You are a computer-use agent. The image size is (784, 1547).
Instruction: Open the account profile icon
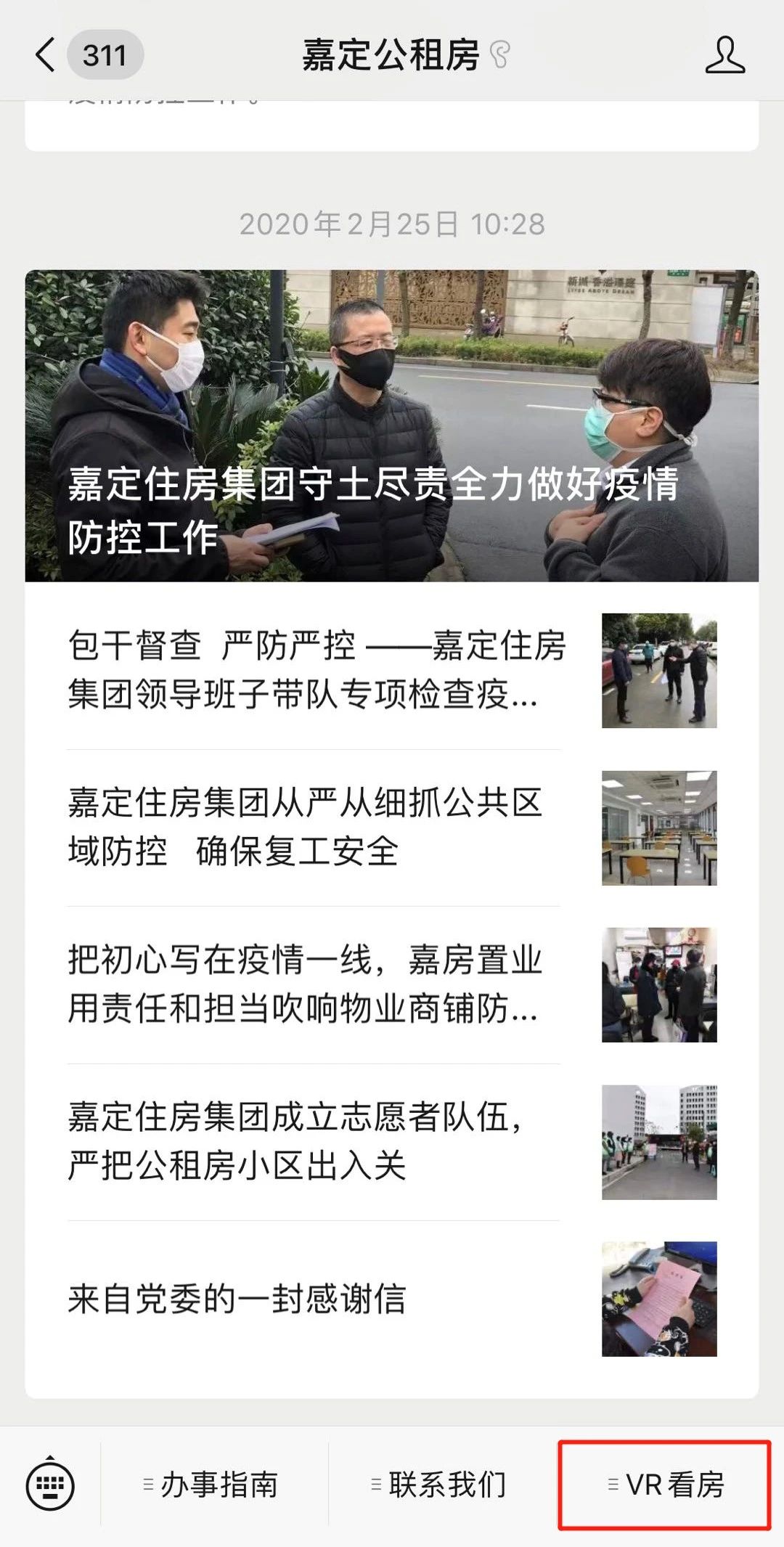pyautogui.click(x=724, y=55)
